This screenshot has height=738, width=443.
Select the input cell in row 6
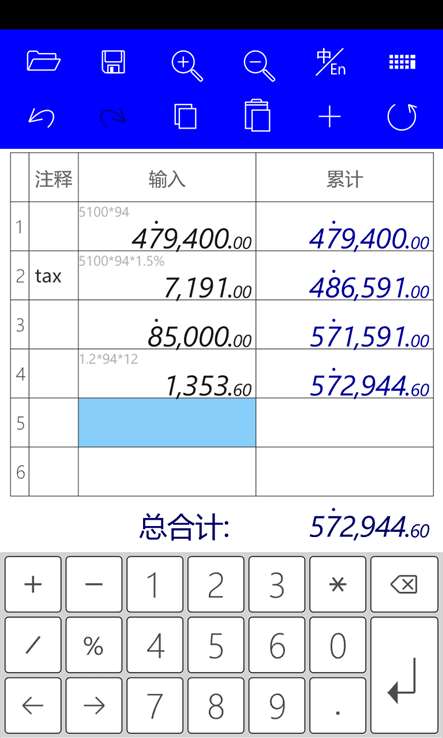click(x=167, y=471)
